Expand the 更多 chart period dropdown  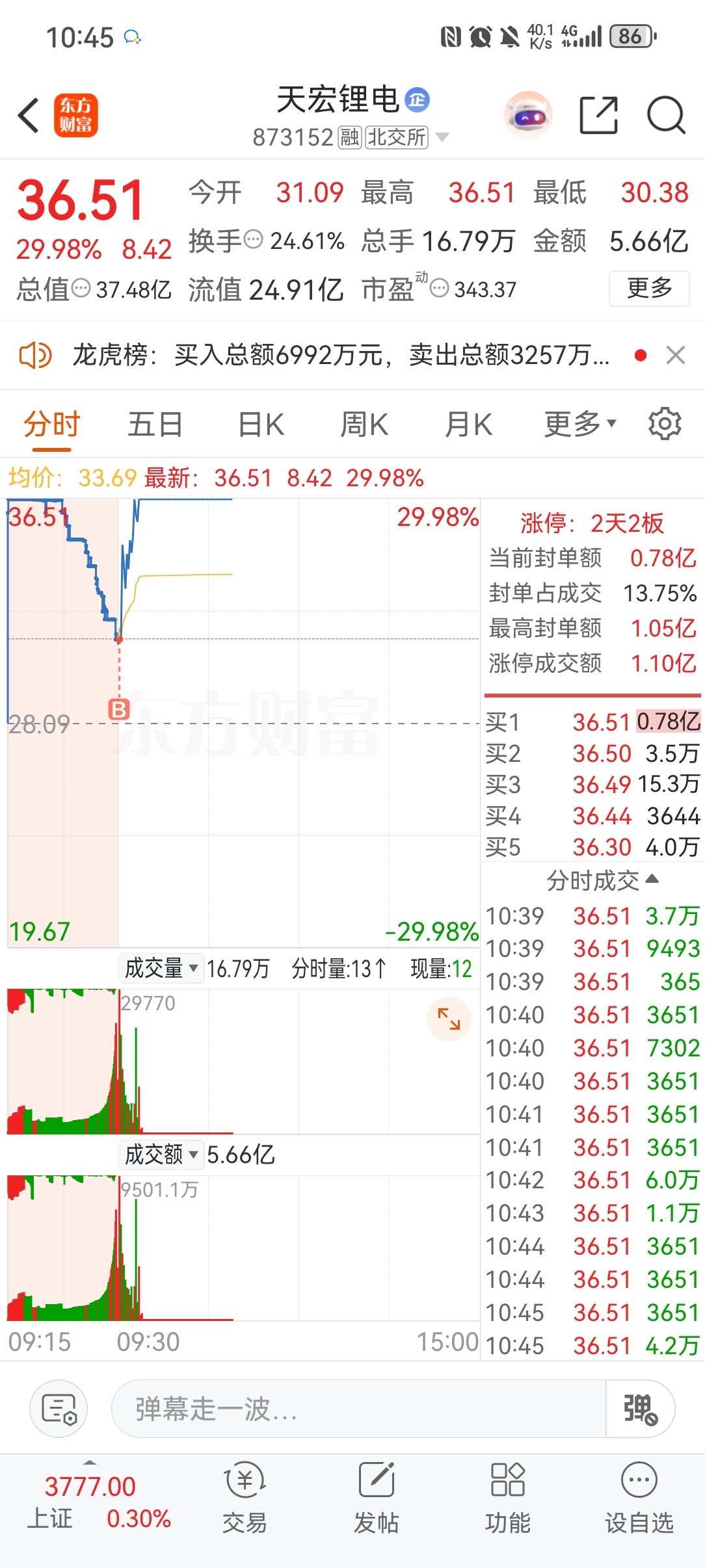click(x=579, y=425)
